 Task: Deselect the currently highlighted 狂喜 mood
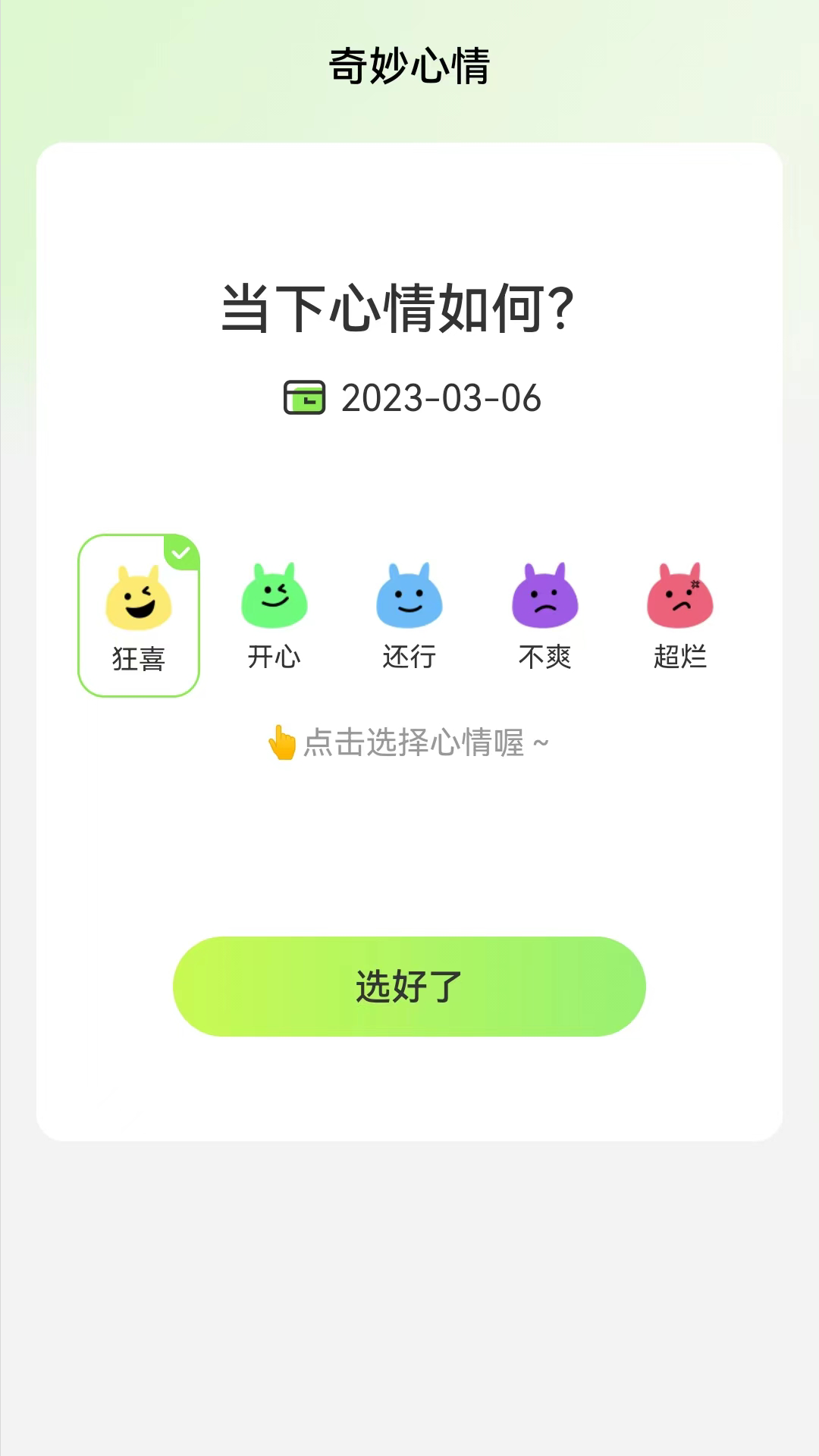tap(138, 614)
